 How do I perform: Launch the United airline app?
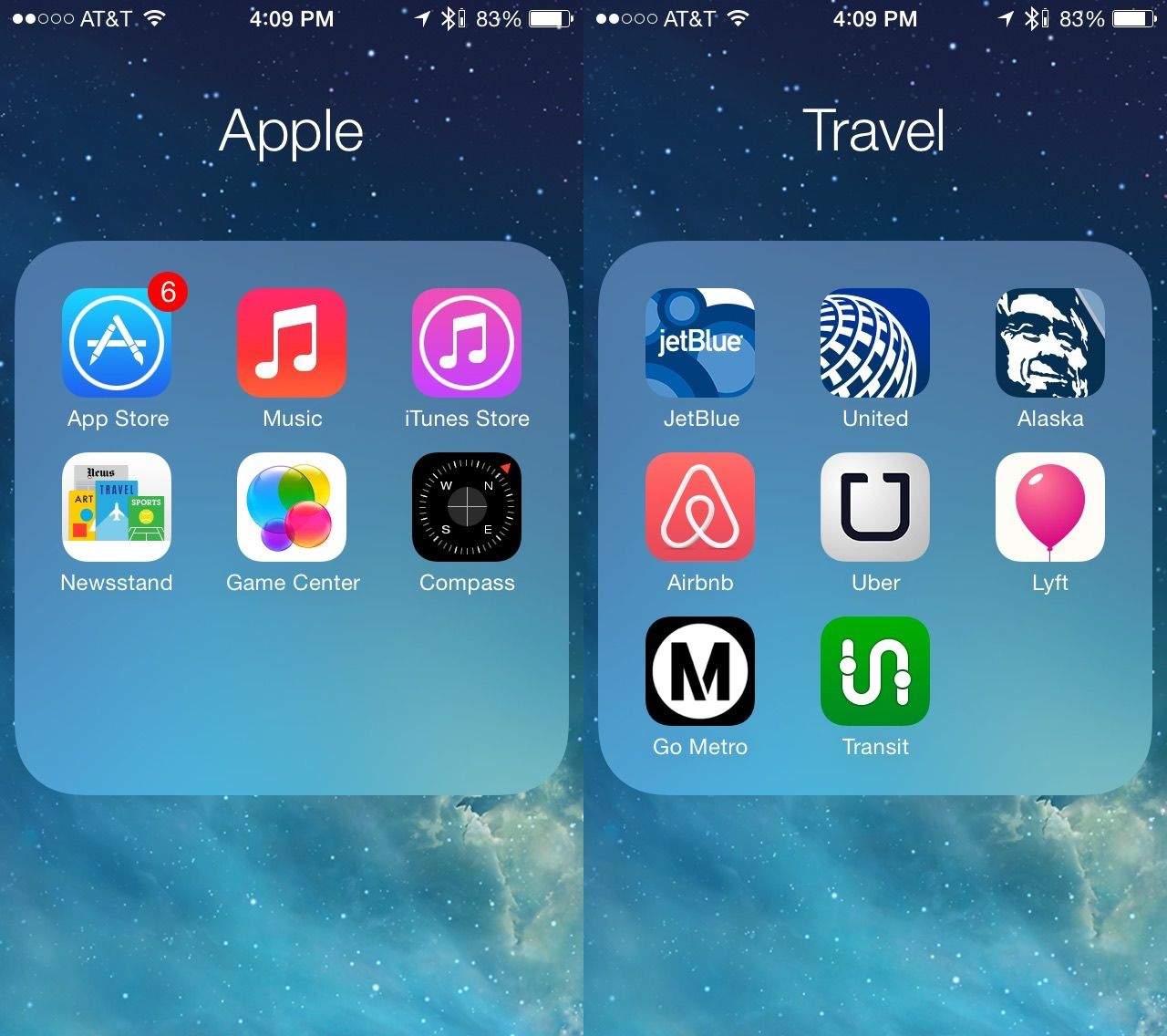tap(875, 343)
